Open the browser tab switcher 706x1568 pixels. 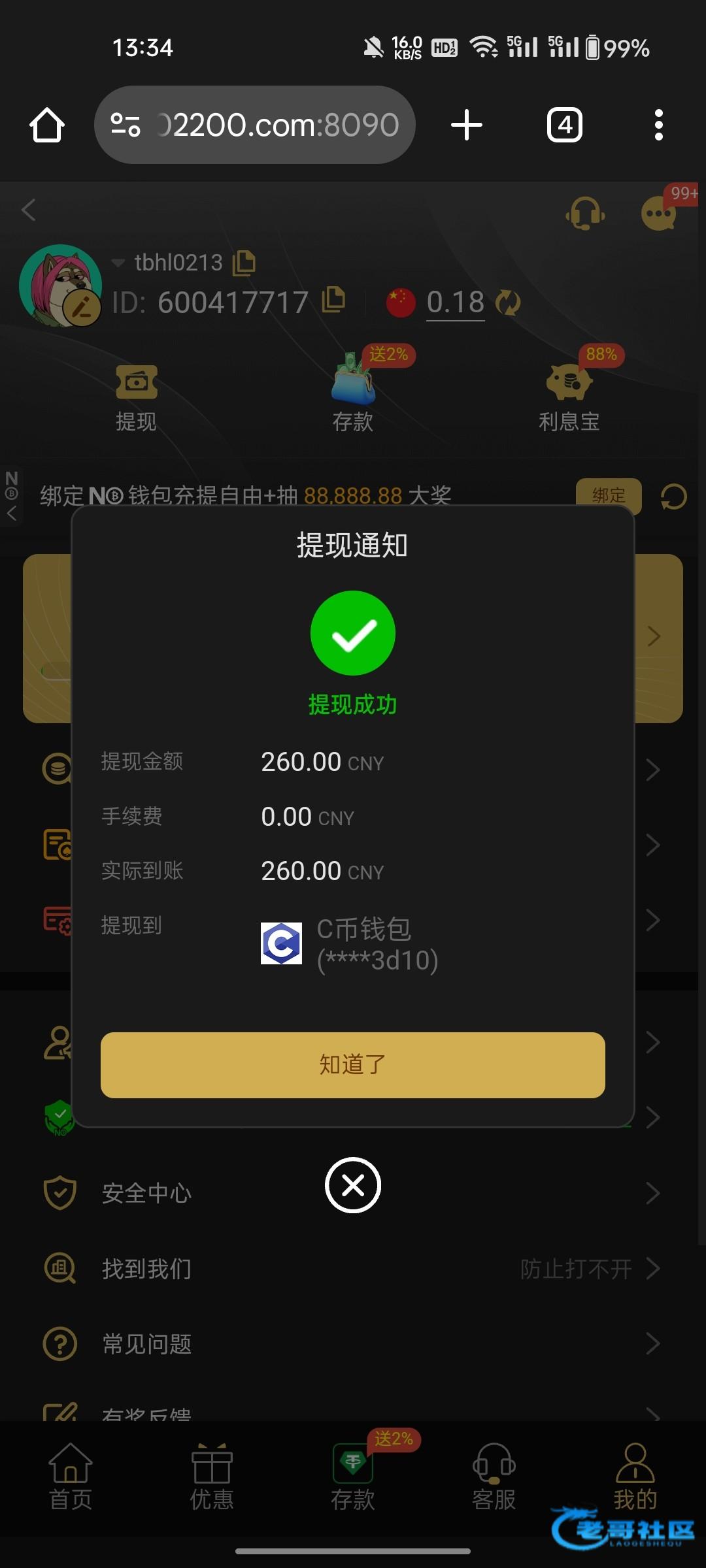pyautogui.click(x=564, y=125)
